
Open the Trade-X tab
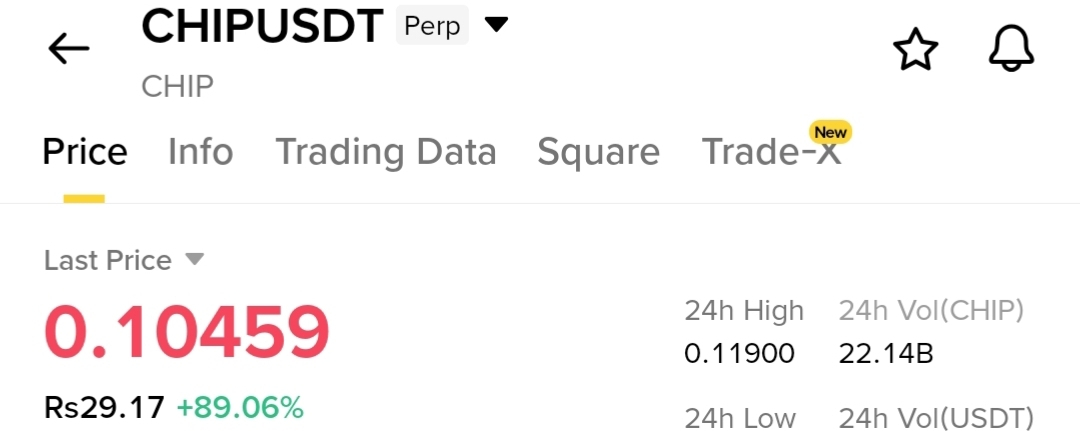click(x=771, y=152)
